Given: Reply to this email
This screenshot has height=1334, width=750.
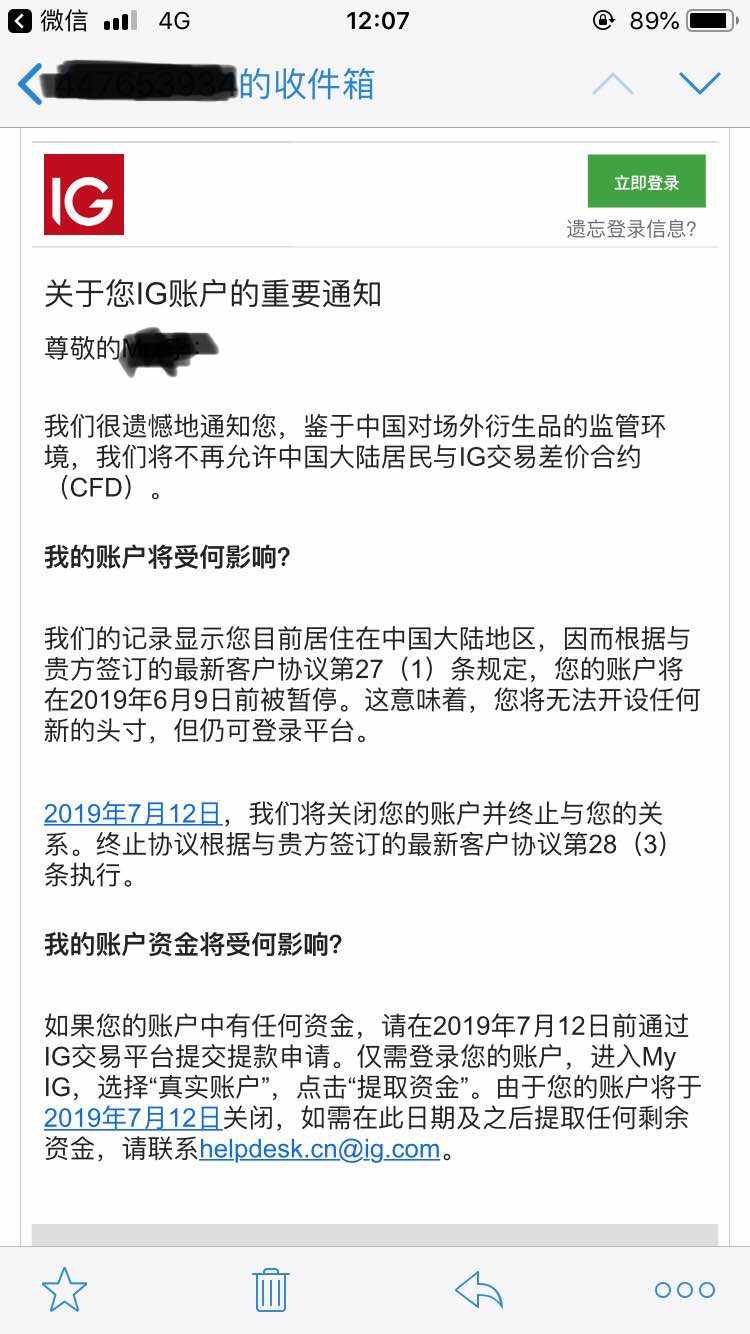Looking at the screenshot, I should click(479, 1290).
